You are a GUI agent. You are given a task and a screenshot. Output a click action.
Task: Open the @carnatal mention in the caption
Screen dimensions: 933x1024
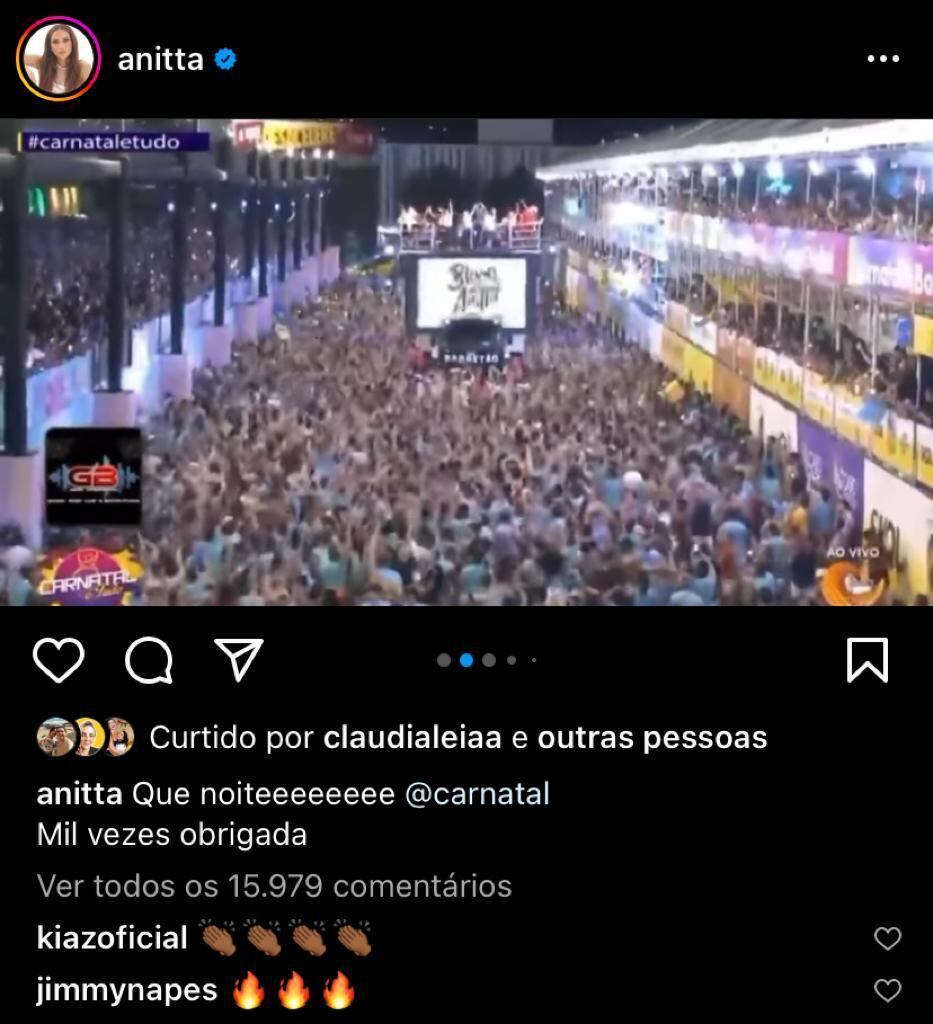pyautogui.click(x=477, y=794)
